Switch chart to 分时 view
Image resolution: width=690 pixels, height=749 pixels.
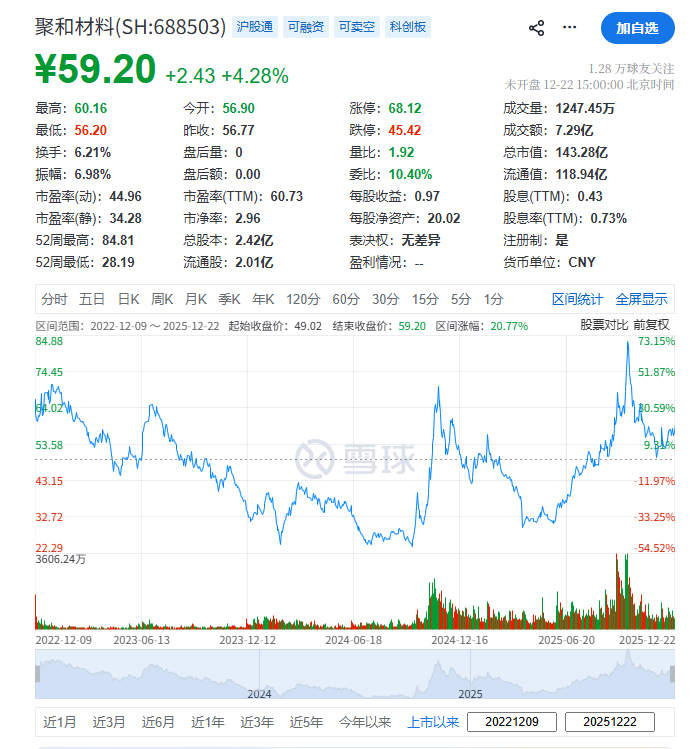click(x=54, y=299)
